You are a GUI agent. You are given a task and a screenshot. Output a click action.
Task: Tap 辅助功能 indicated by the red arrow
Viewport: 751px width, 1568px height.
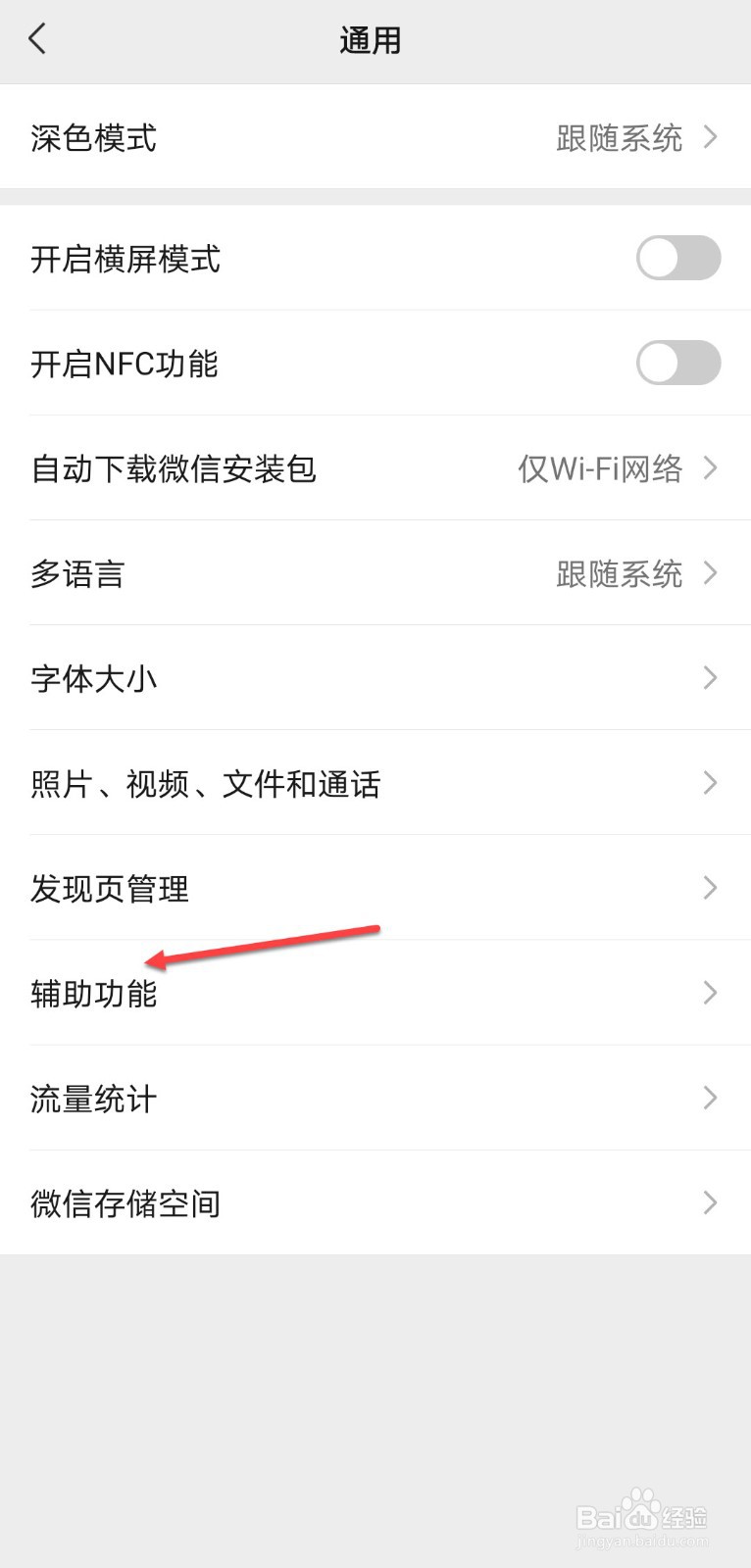click(94, 993)
